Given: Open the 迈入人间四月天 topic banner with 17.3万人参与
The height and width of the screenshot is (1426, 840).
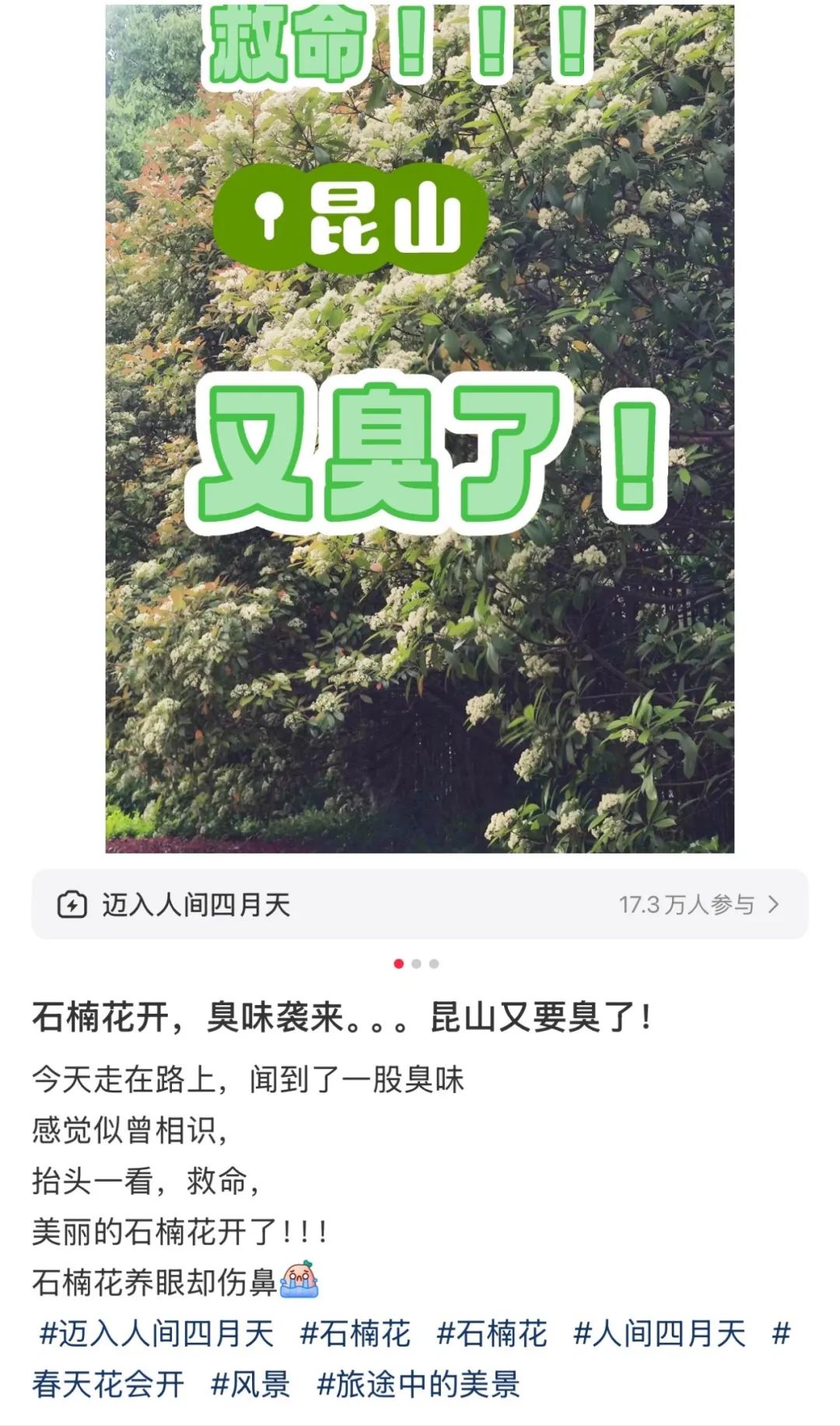Looking at the screenshot, I should coord(419,904).
